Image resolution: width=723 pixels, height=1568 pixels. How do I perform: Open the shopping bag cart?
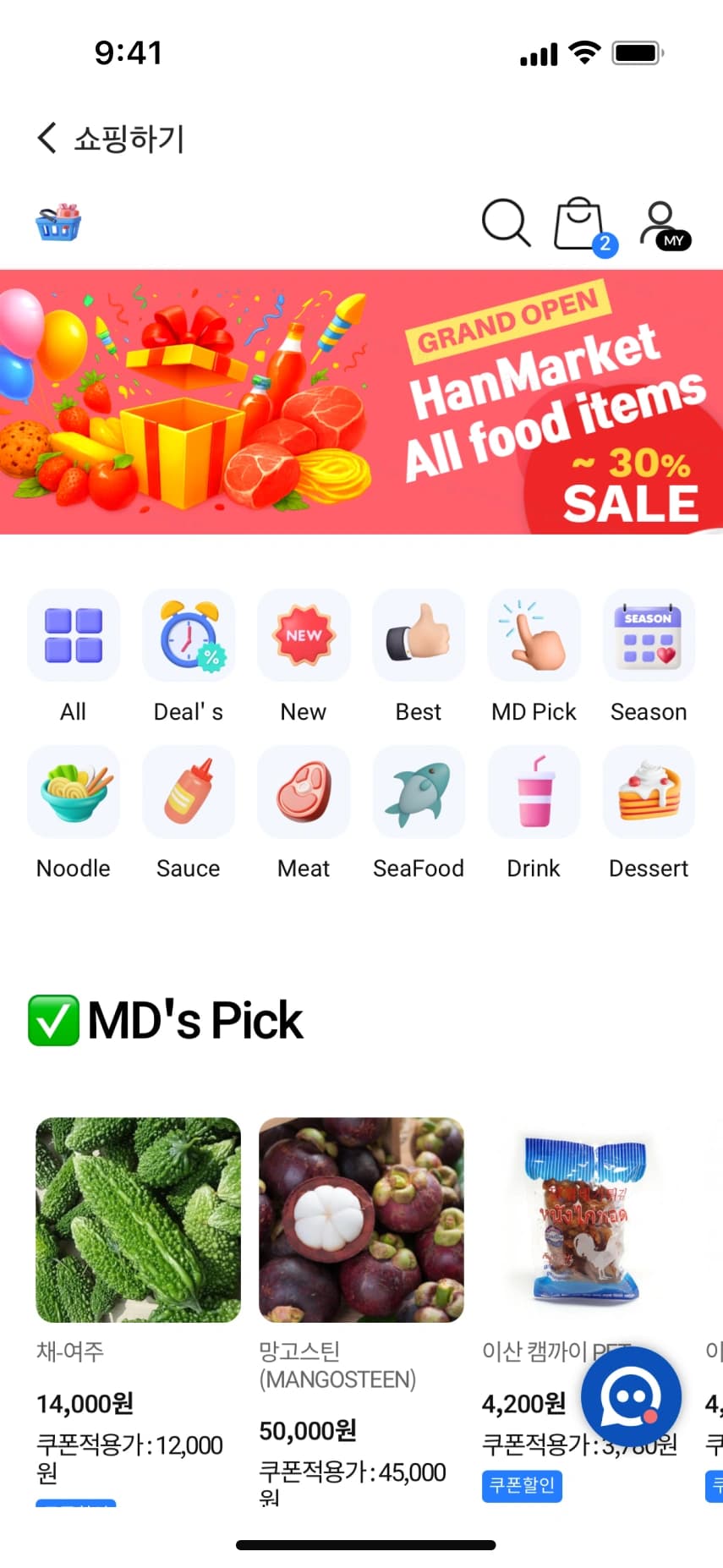coord(580,224)
